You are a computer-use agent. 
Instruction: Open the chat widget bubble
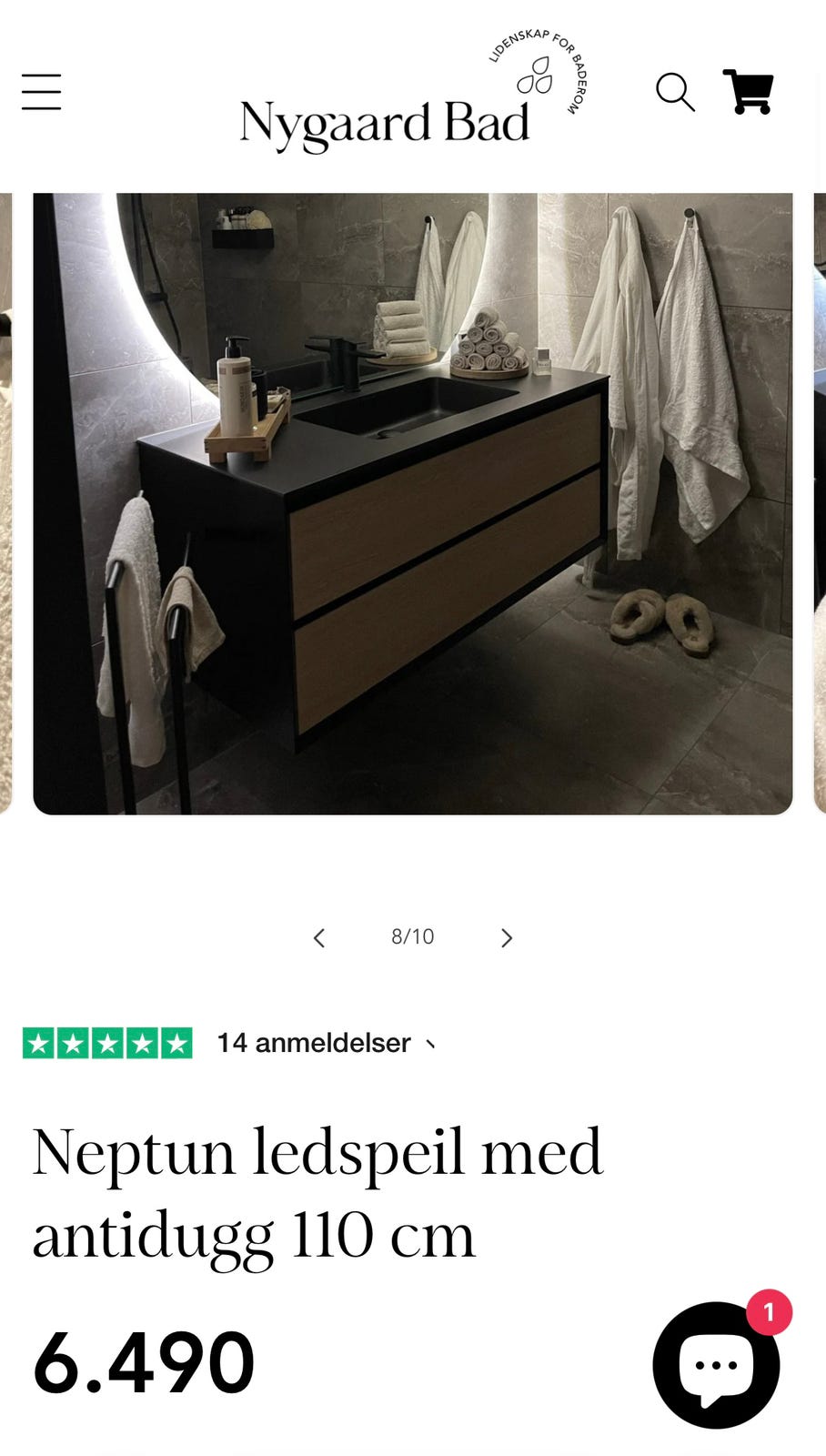[715, 1362]
